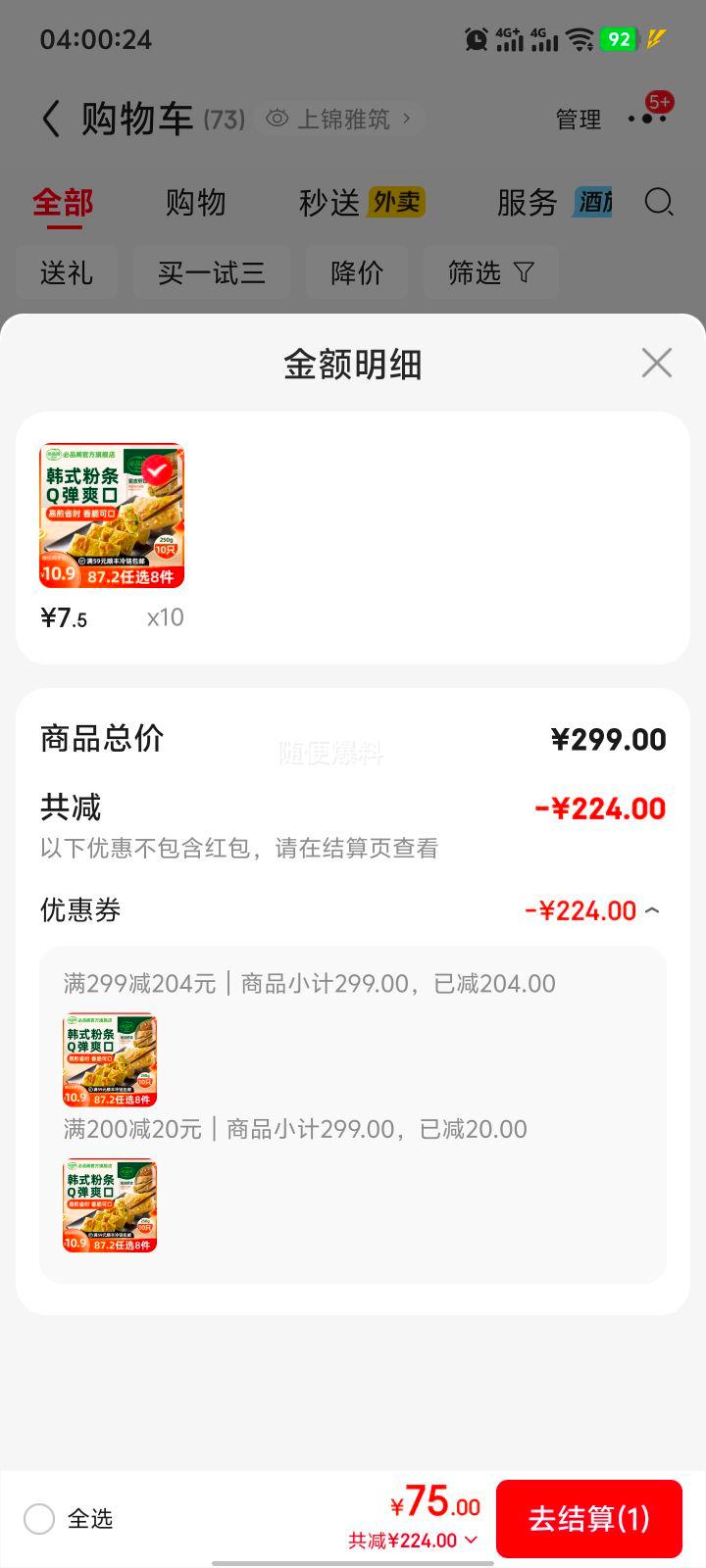Click the eye icon beside 上锦雅筑
Image resolution: width=706 pixels, height=1568 pixels.
pos(276,117)
